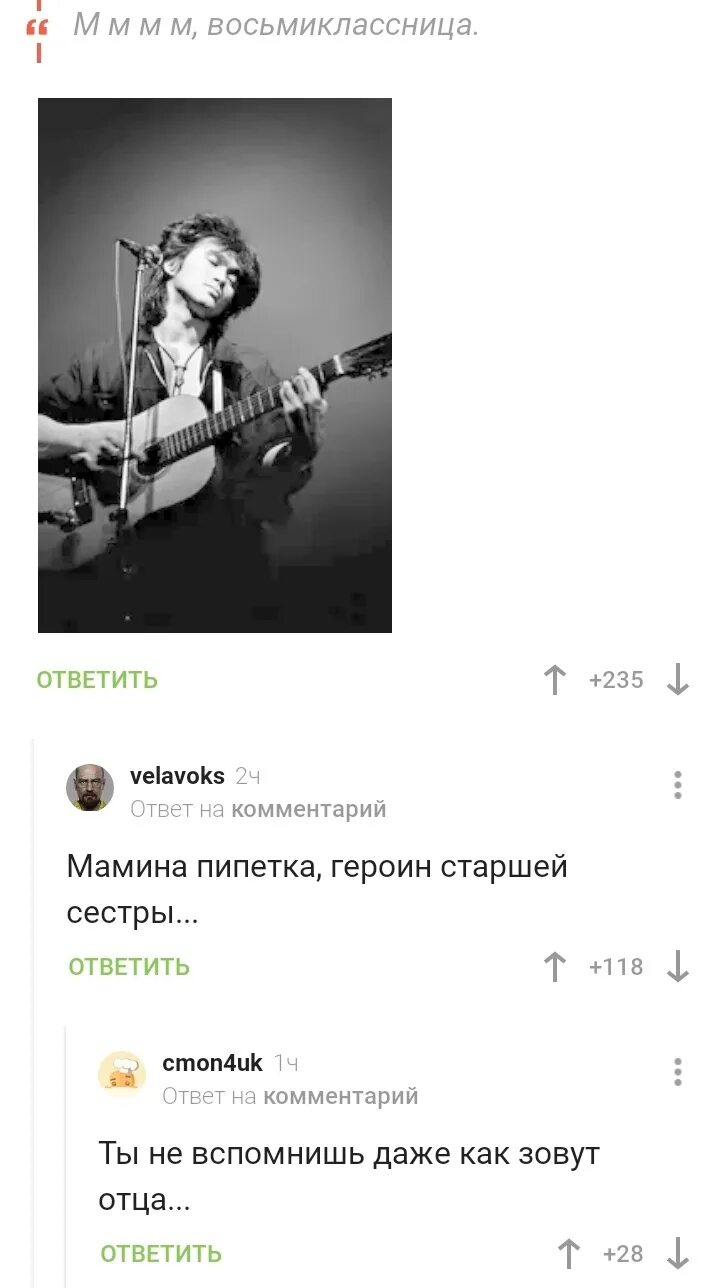The height and width of the screenshot is (1288, 720).
Task: Open the cmon4uk username link
Action: [x=212, y=1063]
